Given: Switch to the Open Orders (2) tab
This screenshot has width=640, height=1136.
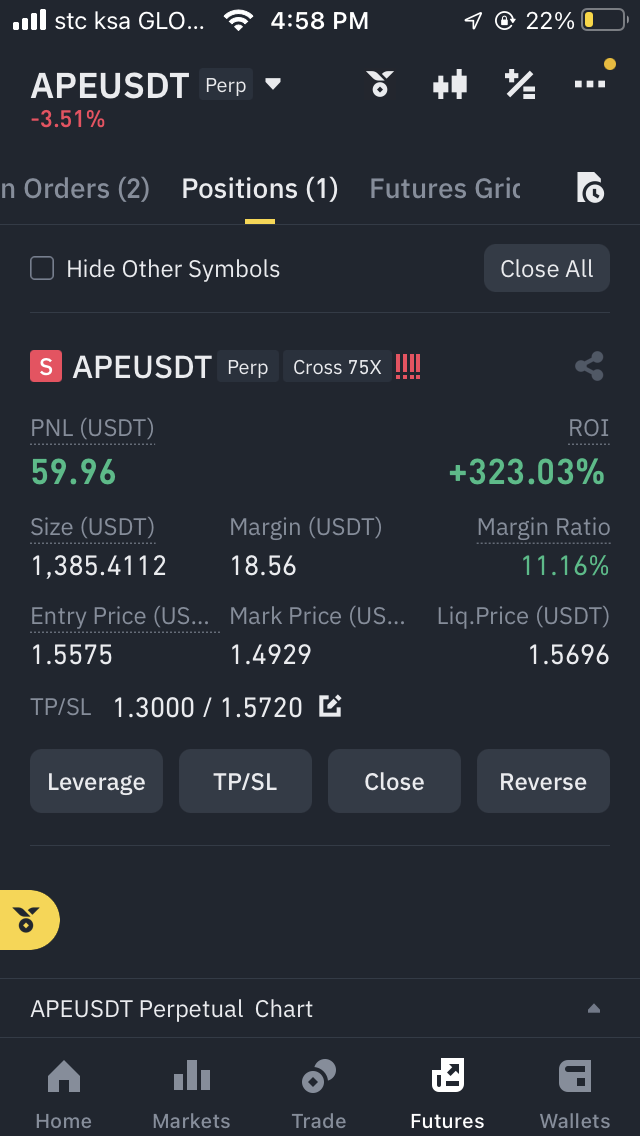Looking at the screenshot, I should coord(75,189).
